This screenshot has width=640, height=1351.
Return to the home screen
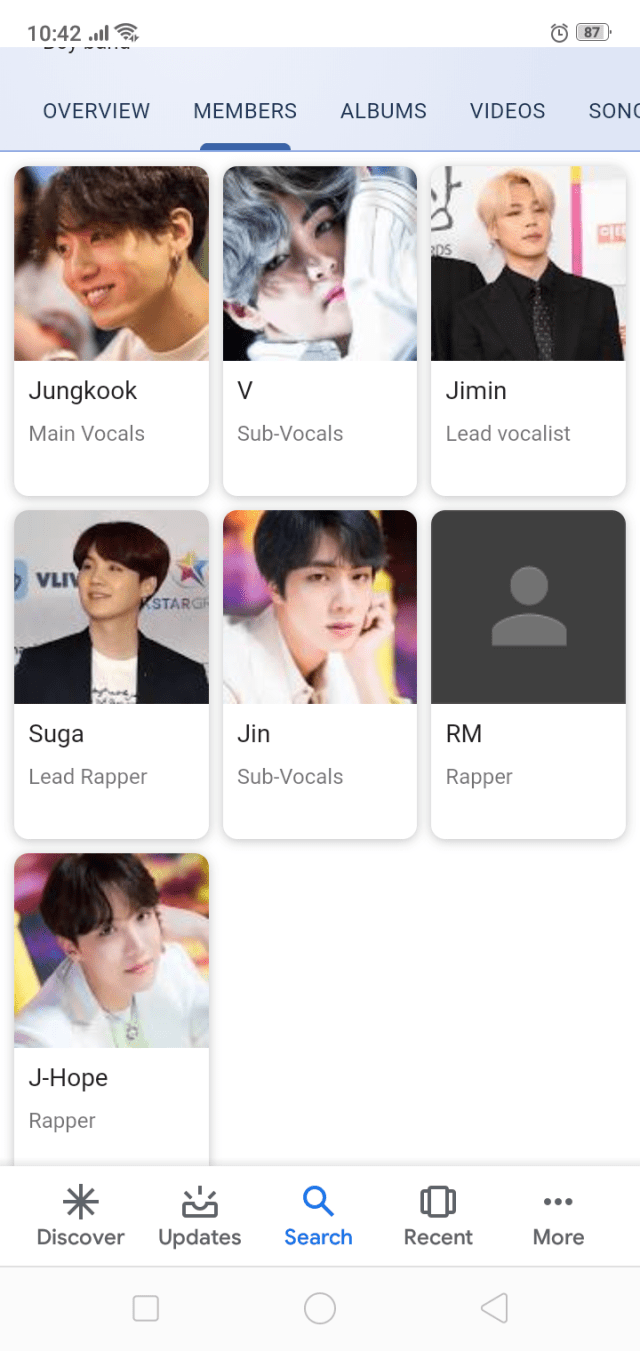click(x=320, y=1308)
